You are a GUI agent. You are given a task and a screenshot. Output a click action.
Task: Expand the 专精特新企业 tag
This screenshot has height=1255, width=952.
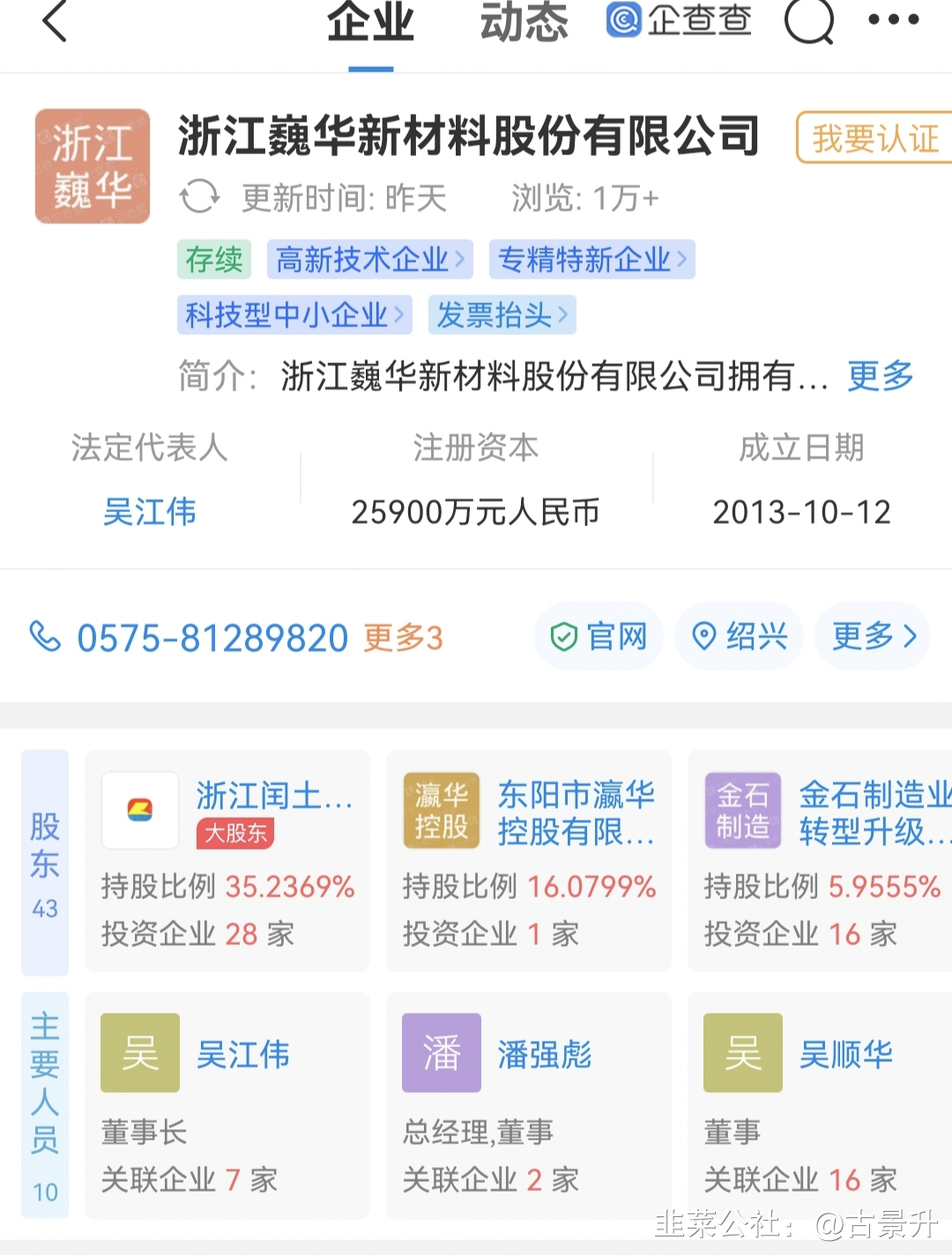click(591, 259)
